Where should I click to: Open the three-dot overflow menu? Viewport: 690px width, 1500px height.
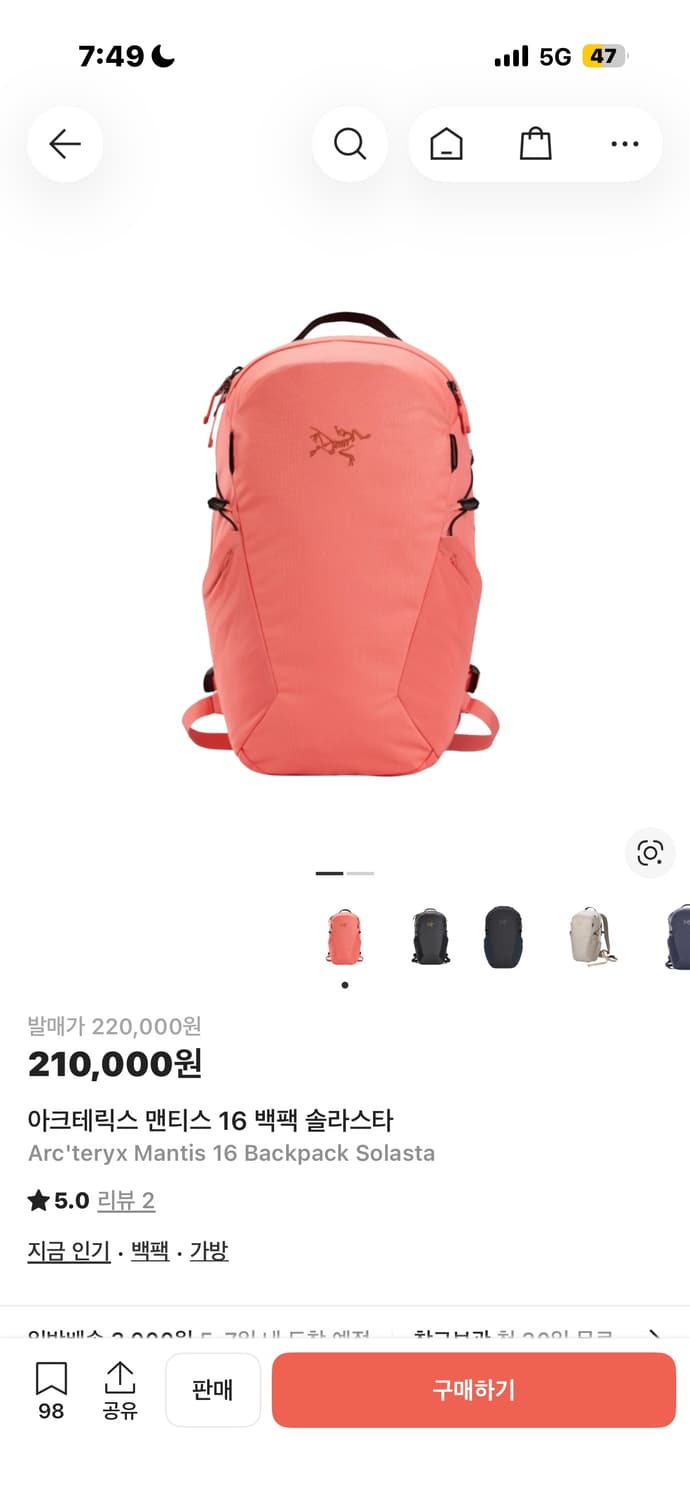(625, 145)
